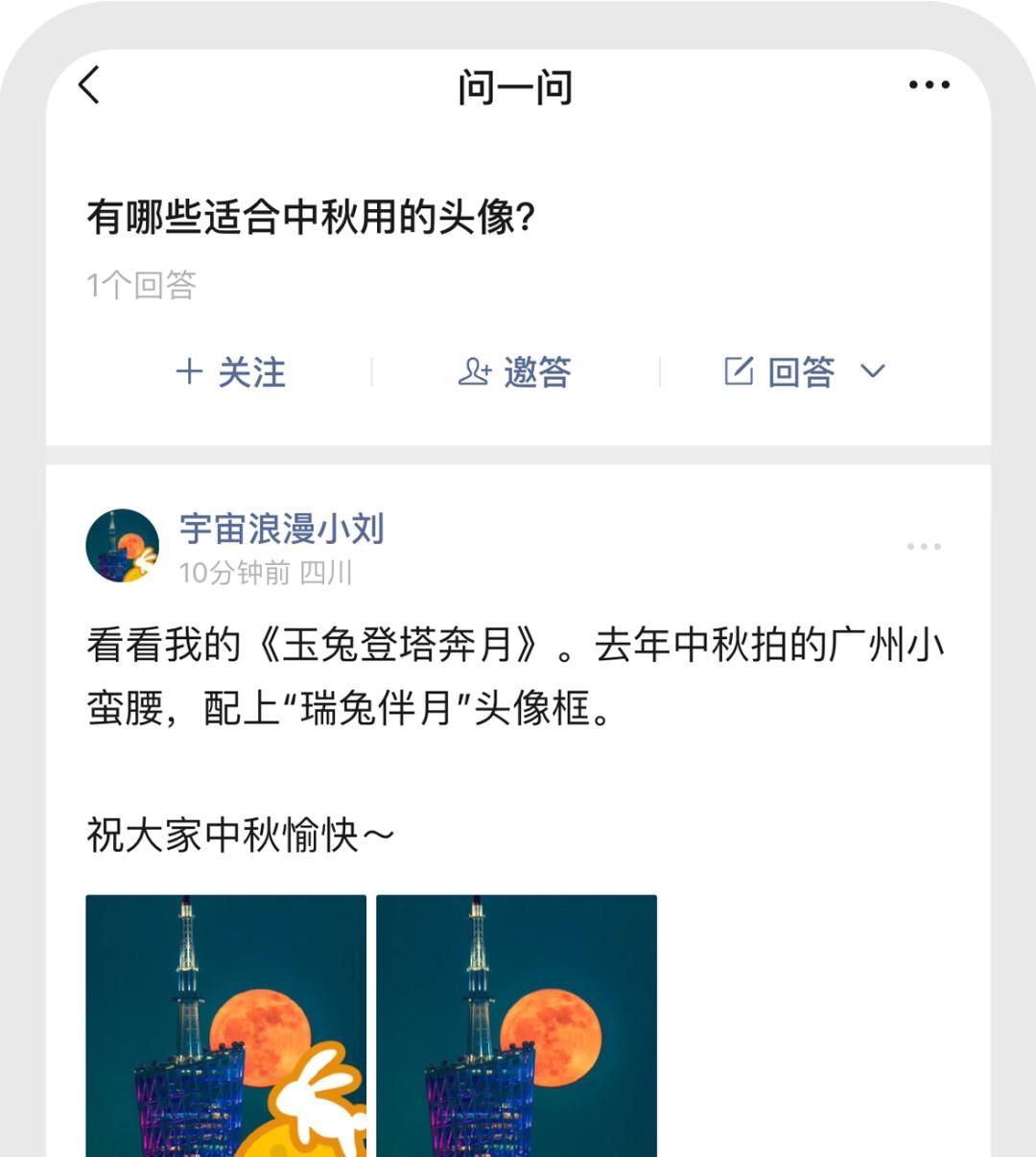This screenshot has width=1036, height=1157.
Task: Open the 问一问 title menu
Action: [x=515, y=86]
